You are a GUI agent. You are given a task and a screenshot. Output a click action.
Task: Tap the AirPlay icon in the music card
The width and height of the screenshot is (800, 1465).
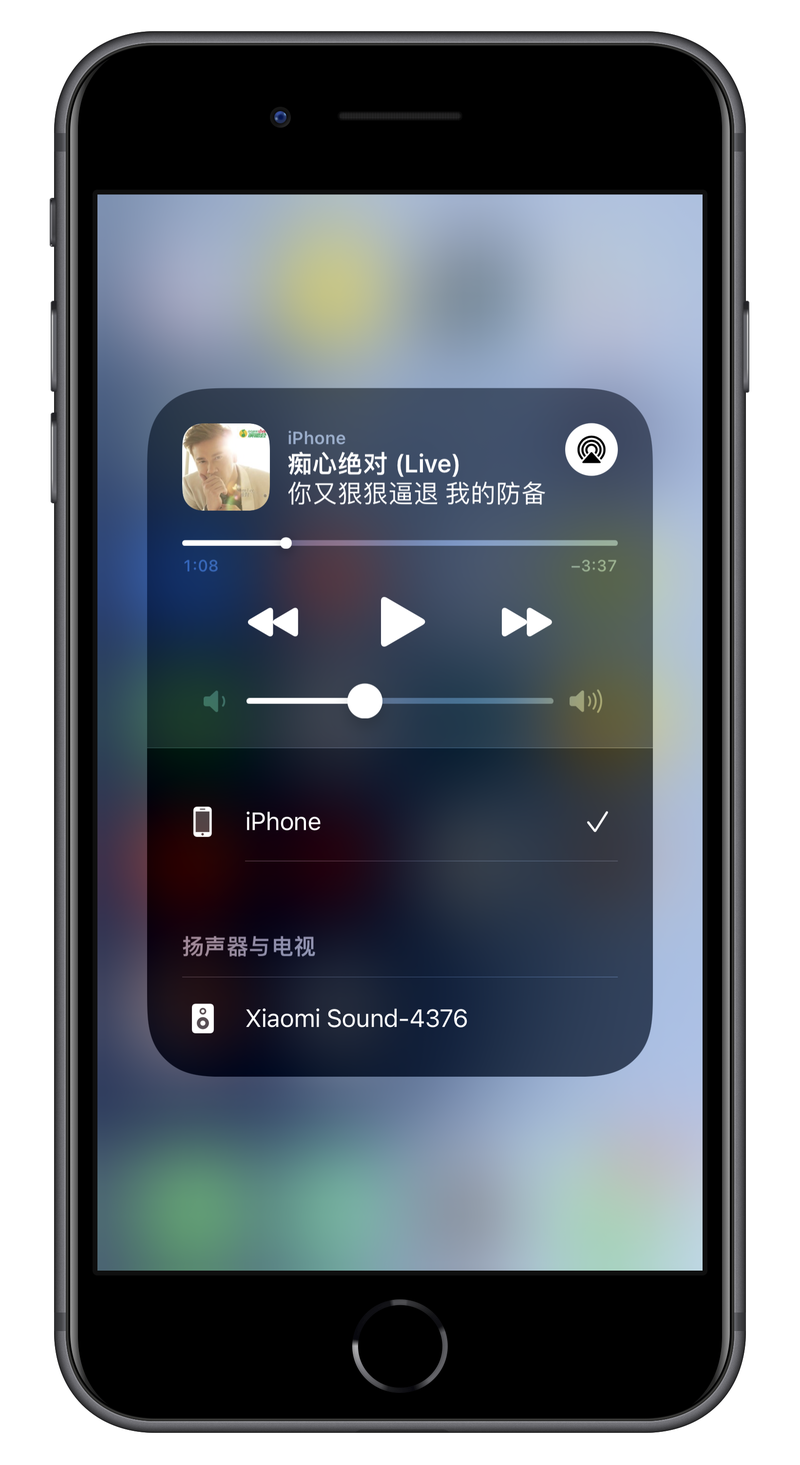coord(591,450)
